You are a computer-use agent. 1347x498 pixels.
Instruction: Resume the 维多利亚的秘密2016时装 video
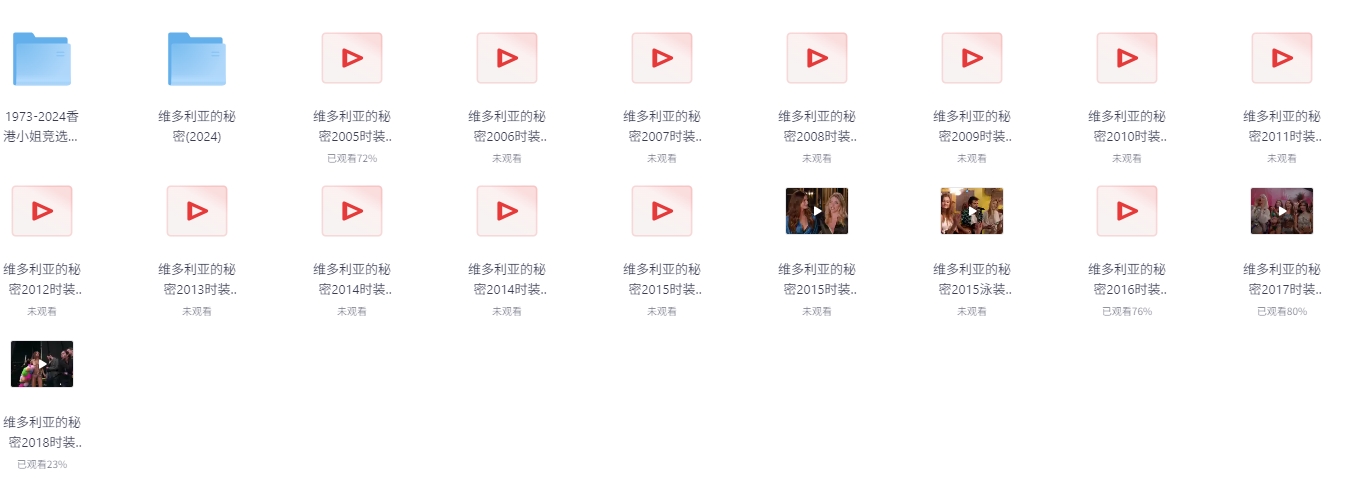[1127, 211]
